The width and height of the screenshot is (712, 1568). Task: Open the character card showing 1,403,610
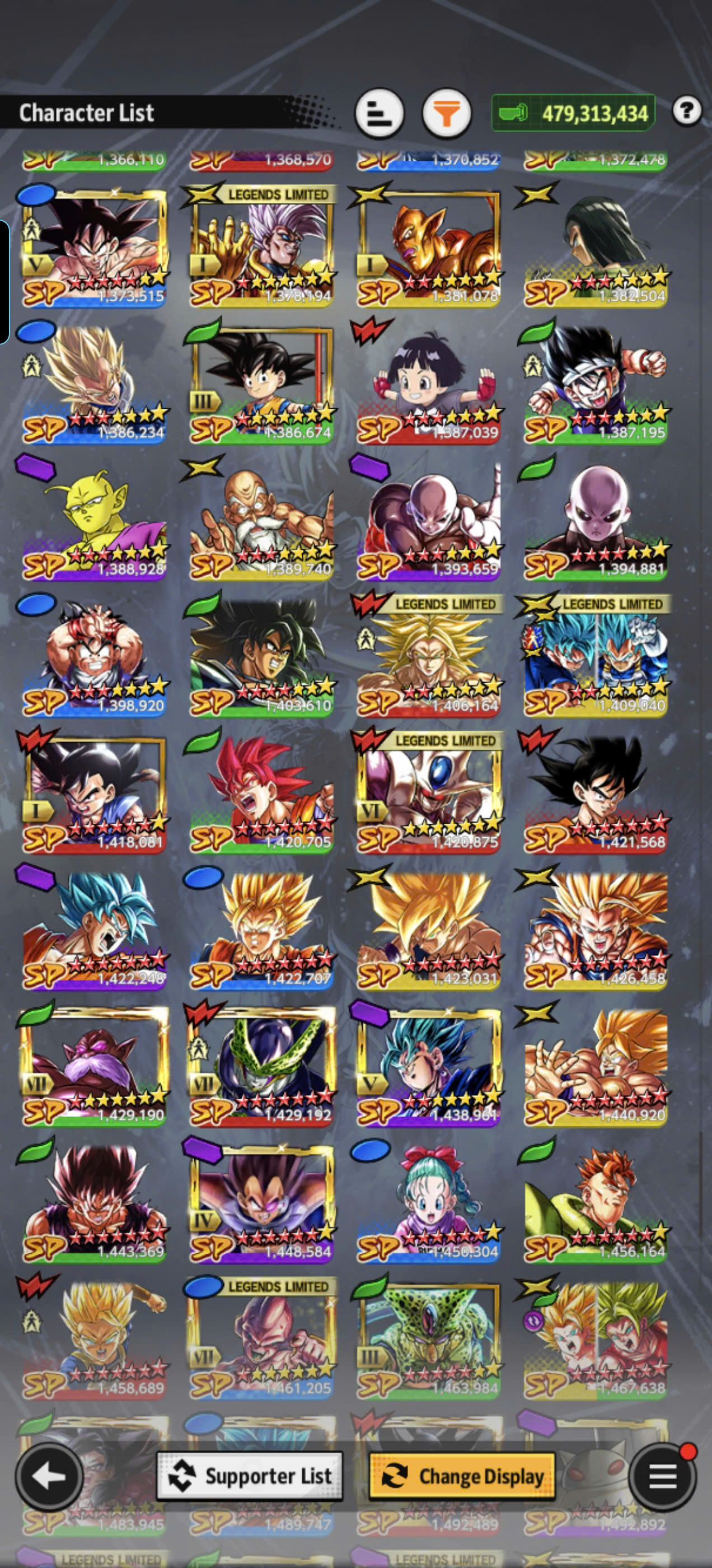tap(261, 656)
